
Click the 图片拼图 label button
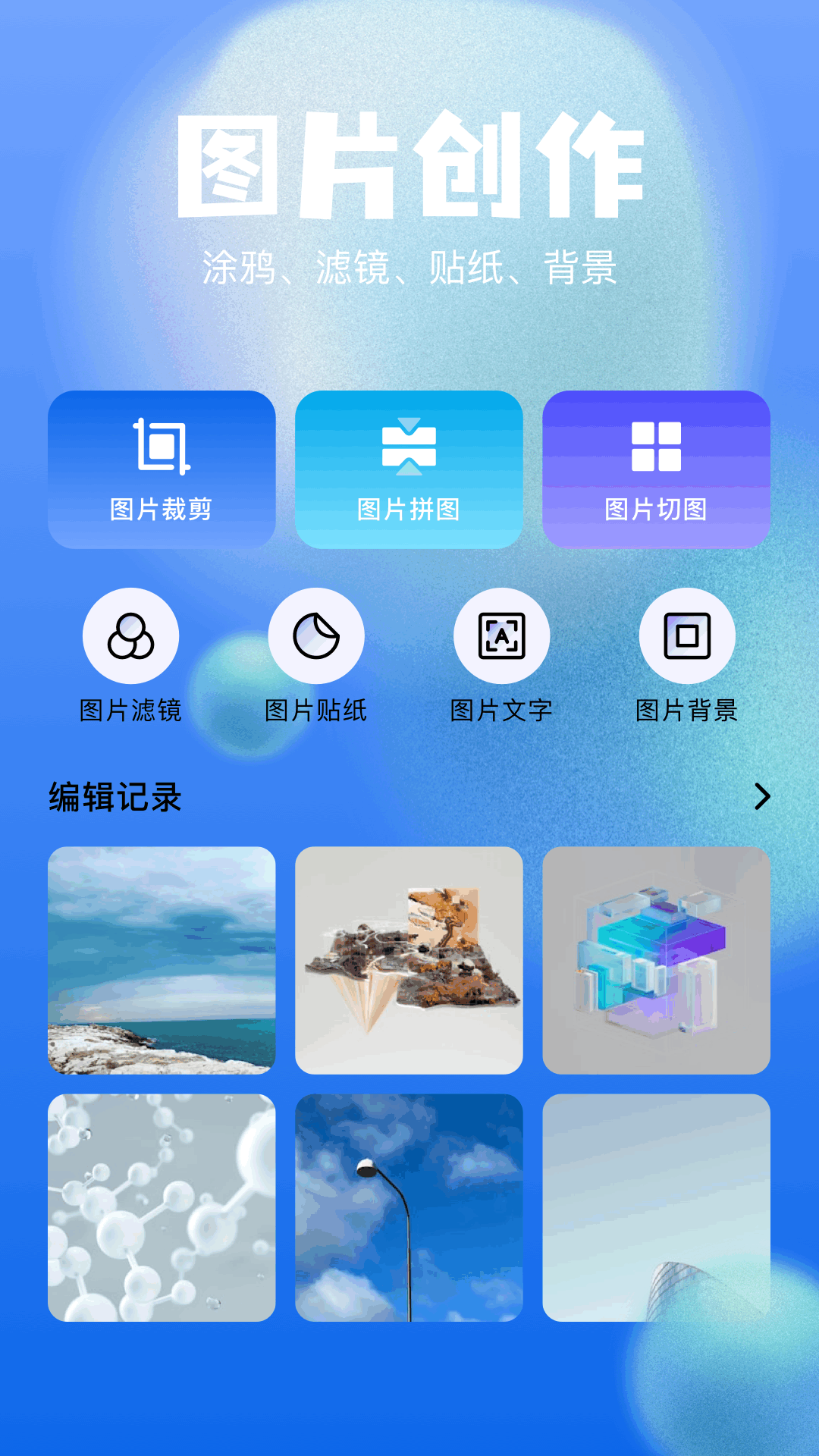pos(409,510)
